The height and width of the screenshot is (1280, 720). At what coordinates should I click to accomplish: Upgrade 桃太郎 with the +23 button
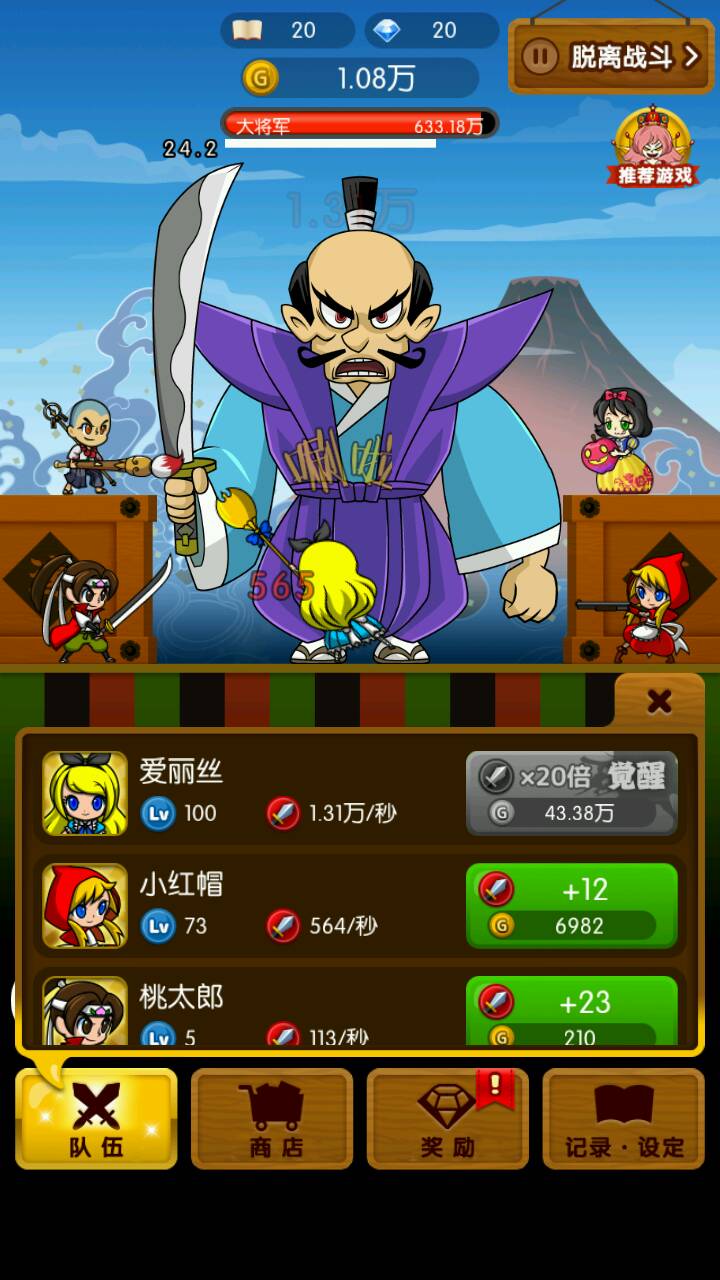pyautogui.click(x=572, y=1012)
